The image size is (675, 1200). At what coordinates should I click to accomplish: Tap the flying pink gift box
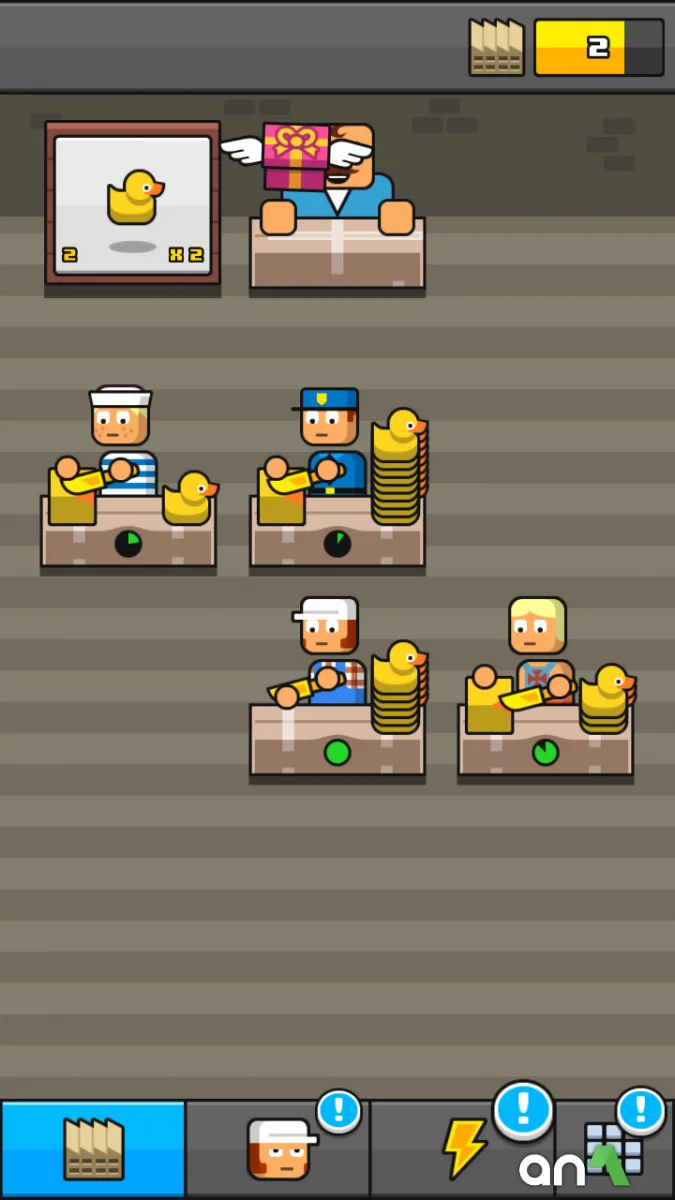pos(296,155)
